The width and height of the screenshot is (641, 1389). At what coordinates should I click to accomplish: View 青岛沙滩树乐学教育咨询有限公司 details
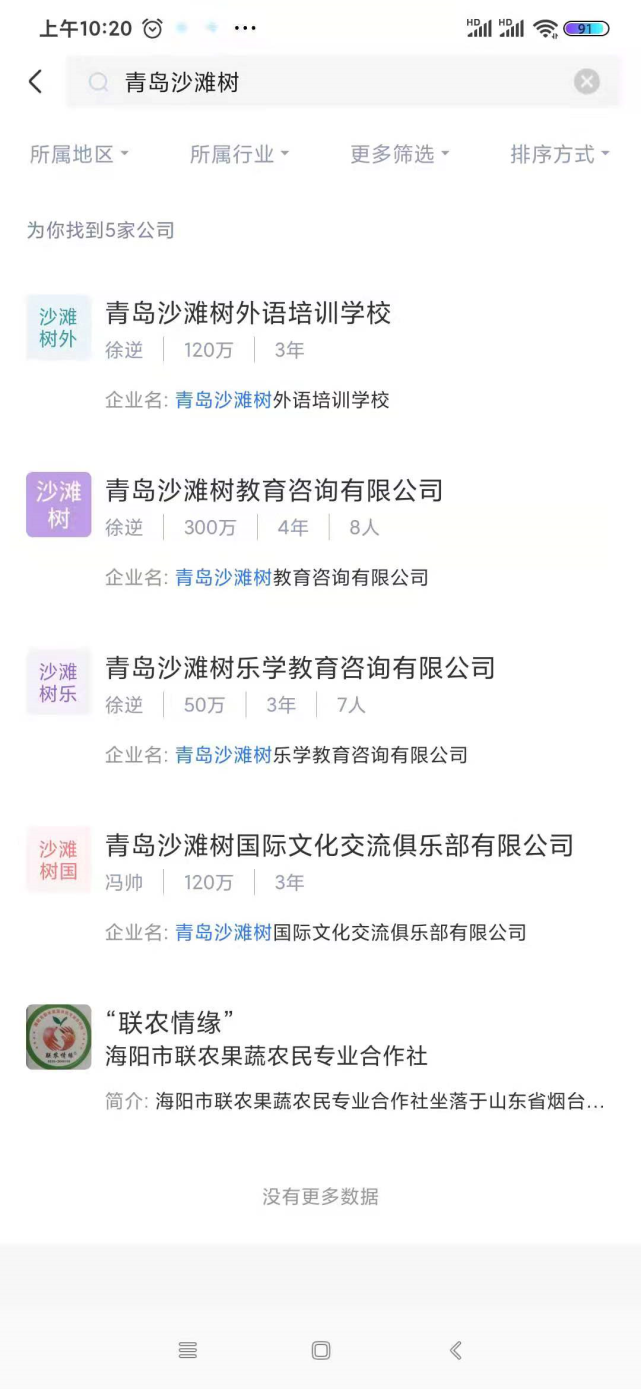tap(320, 710)
